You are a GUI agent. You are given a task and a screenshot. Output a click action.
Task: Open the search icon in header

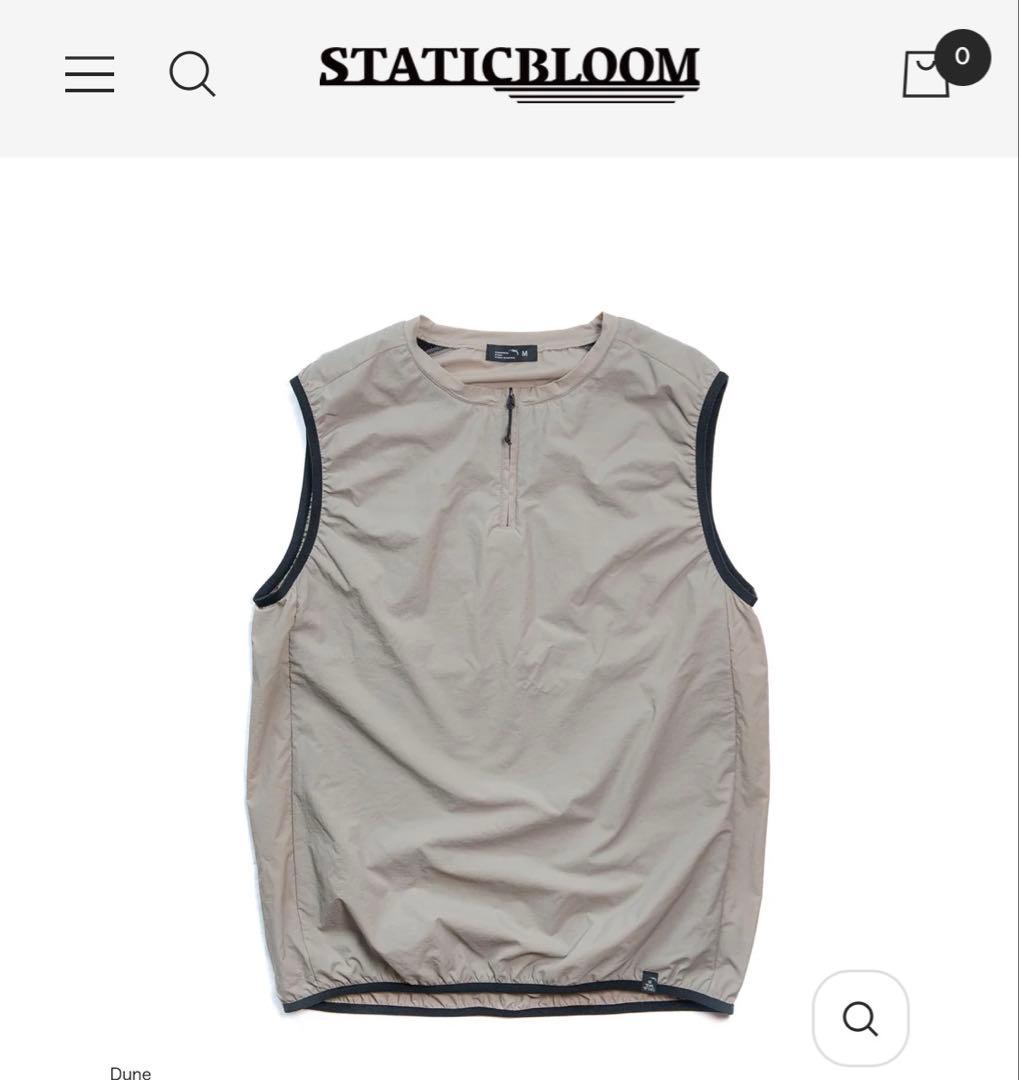point(192,74)
